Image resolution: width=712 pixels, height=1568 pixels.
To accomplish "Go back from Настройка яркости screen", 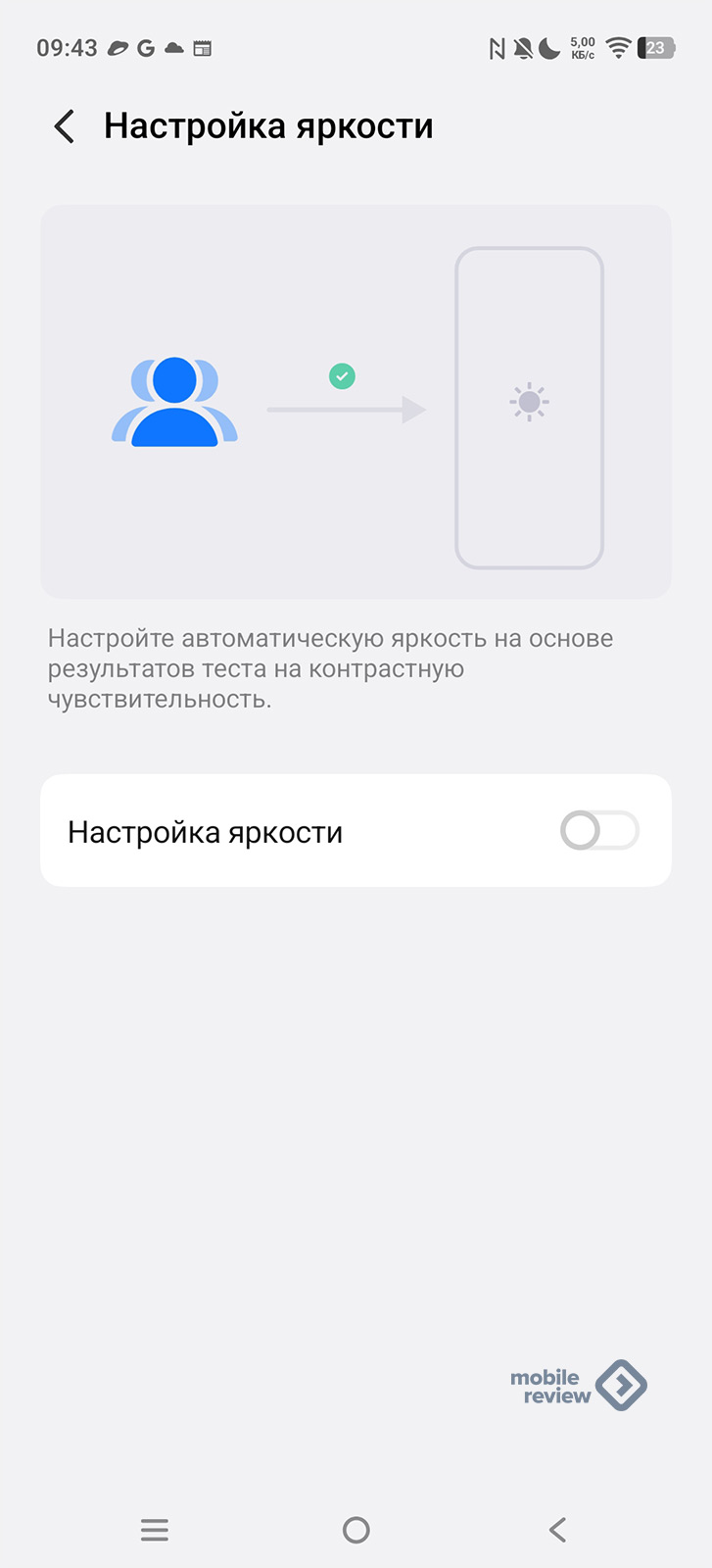I will point(65,126).
